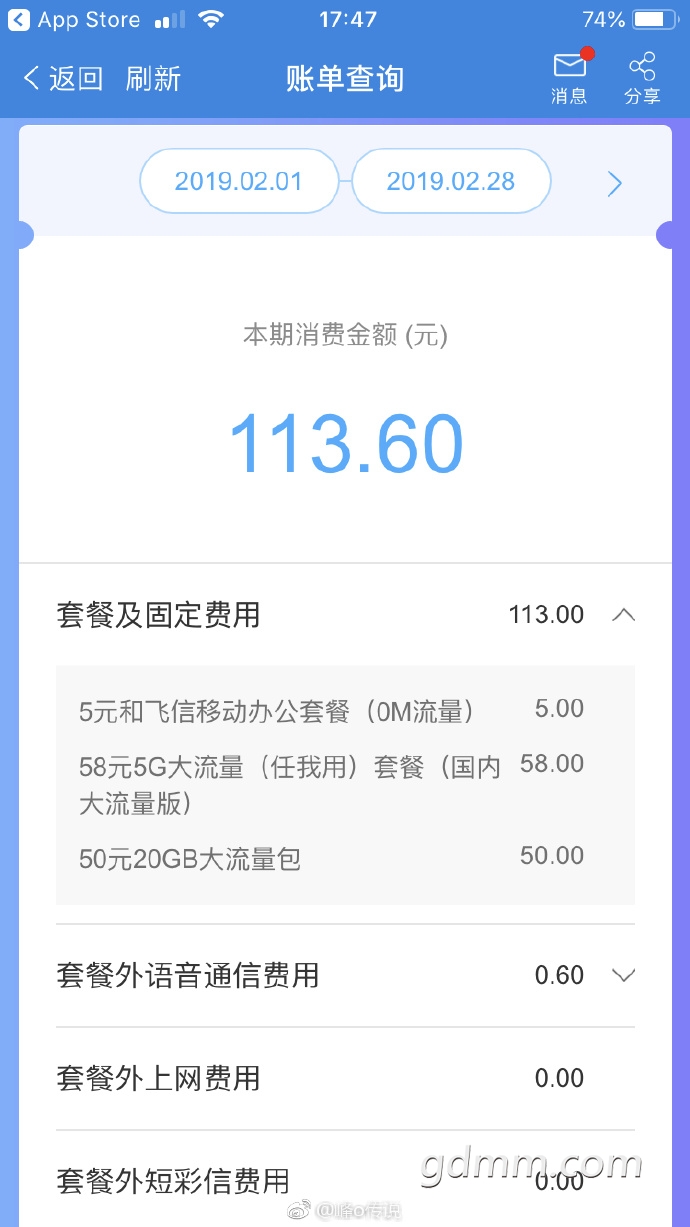The width and height of the screenshot is (690, 1227).
Task: Jump to the next billing period arrow
Action: [615, 183]
